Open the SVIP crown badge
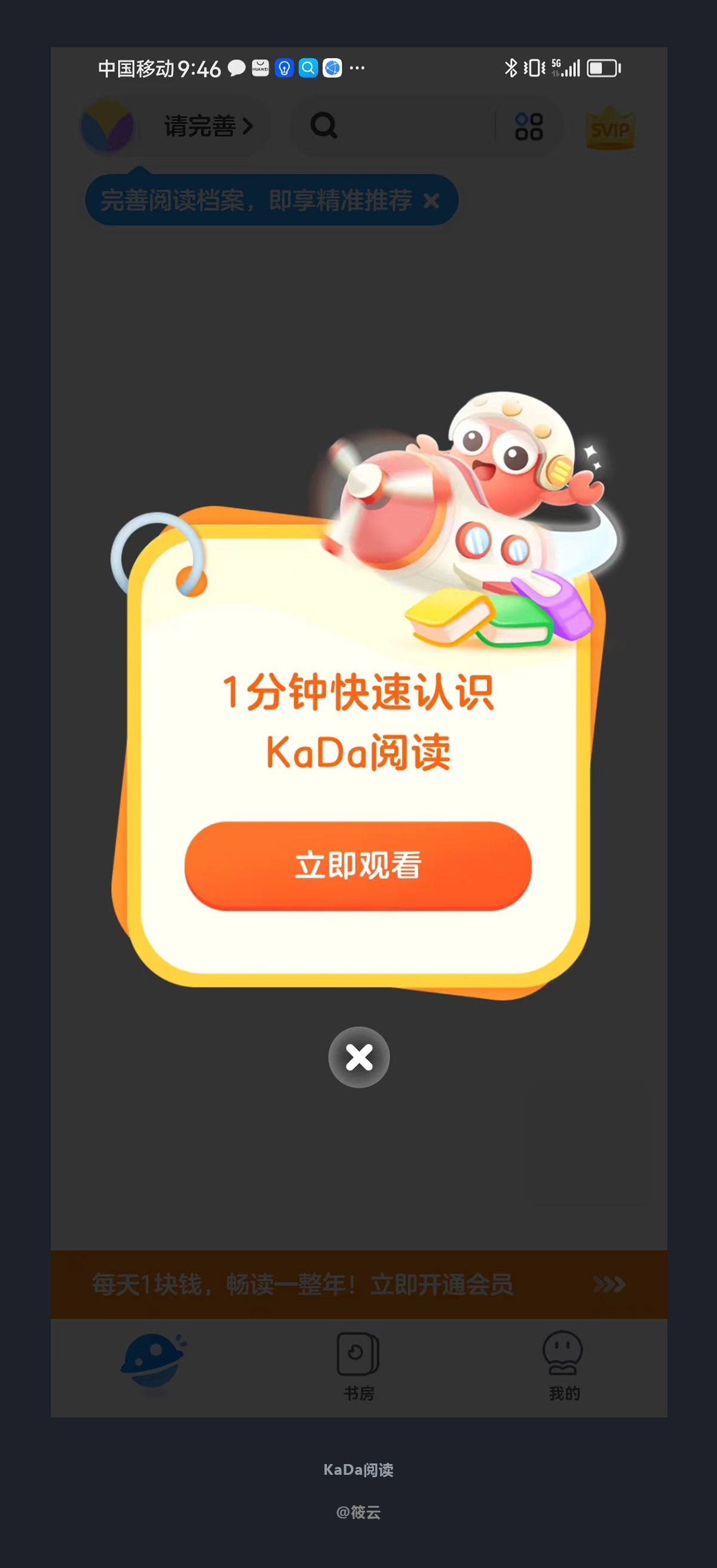The height and width of the screenshot is (1568, 717). pyautogui.click(x=609, y=128)
